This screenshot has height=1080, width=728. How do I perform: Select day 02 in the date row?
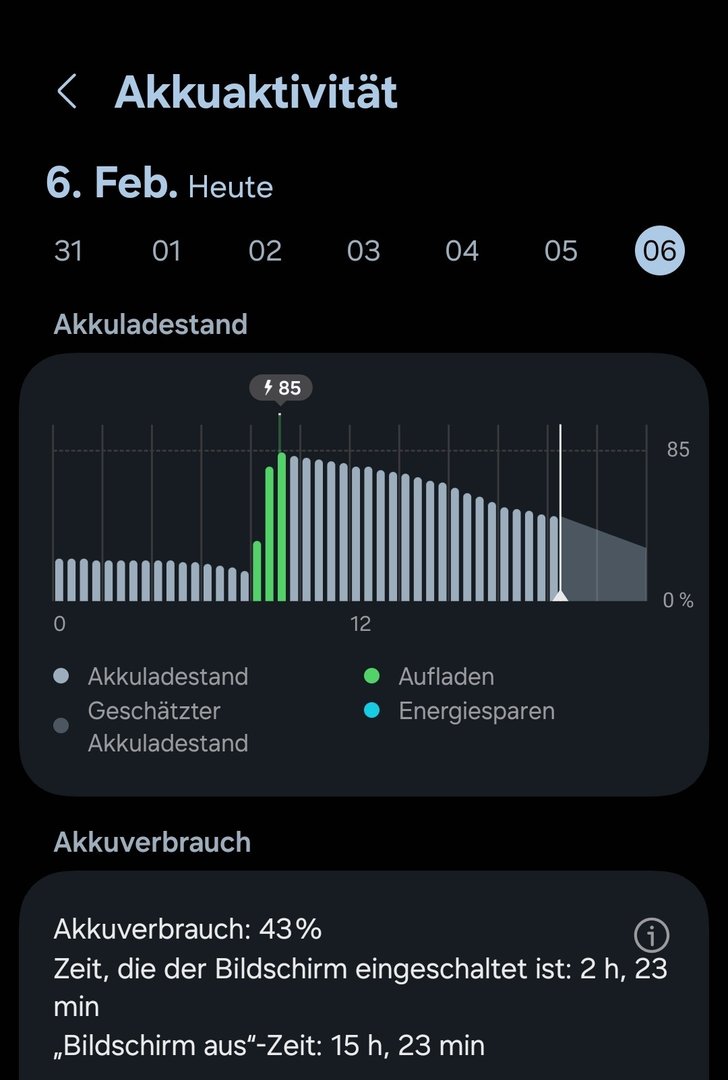pos(265,250)
